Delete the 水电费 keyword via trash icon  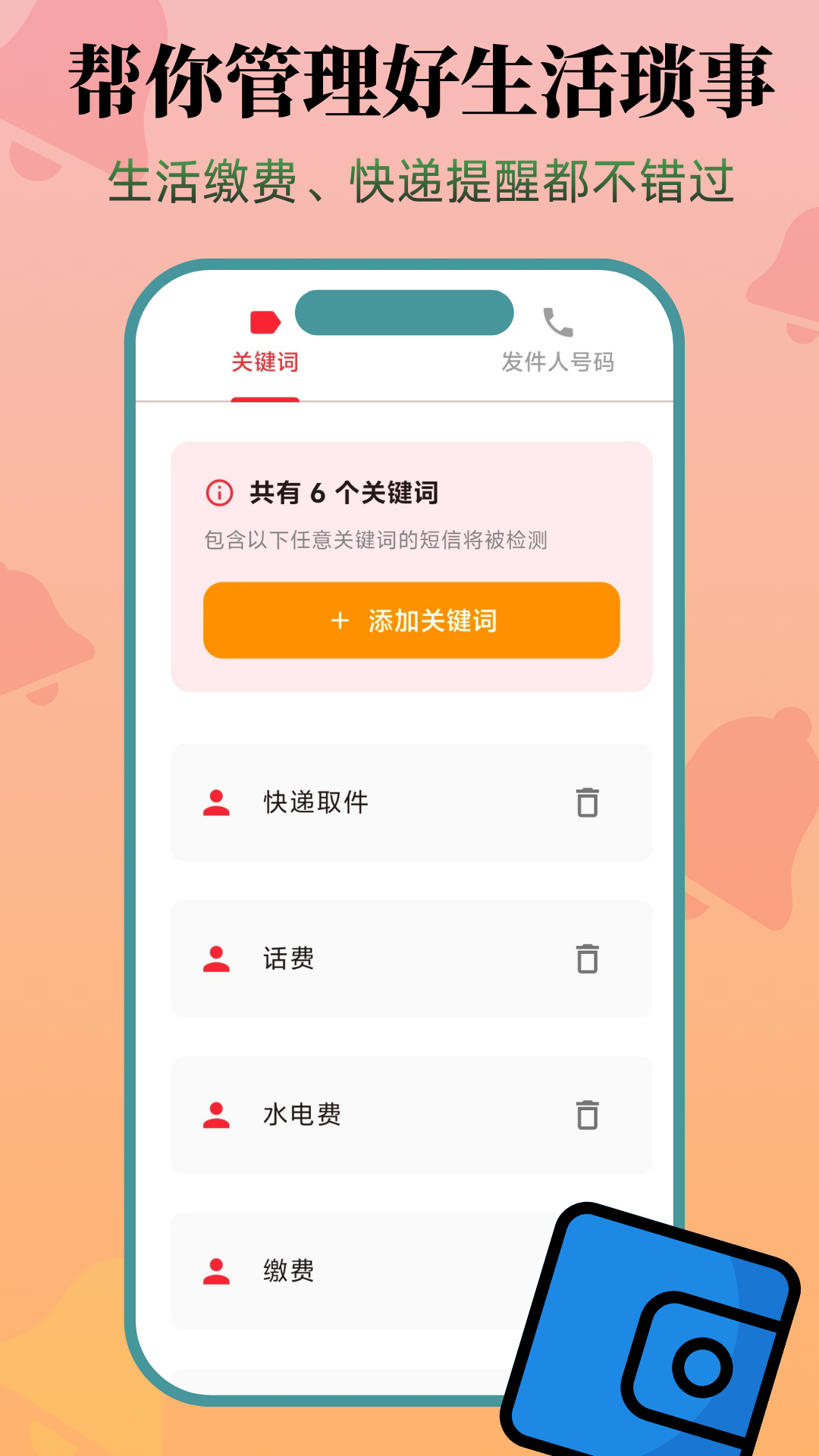click(x=586, y=1115)
